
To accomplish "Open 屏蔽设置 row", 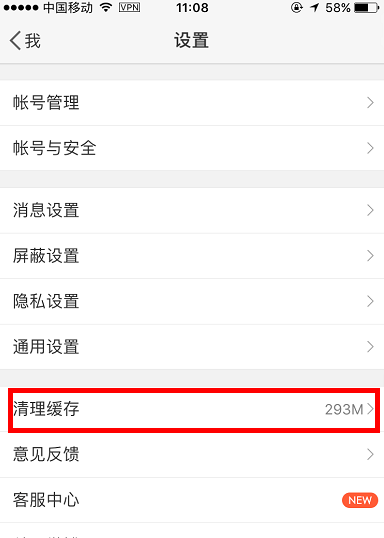I will tap(192, 256).
